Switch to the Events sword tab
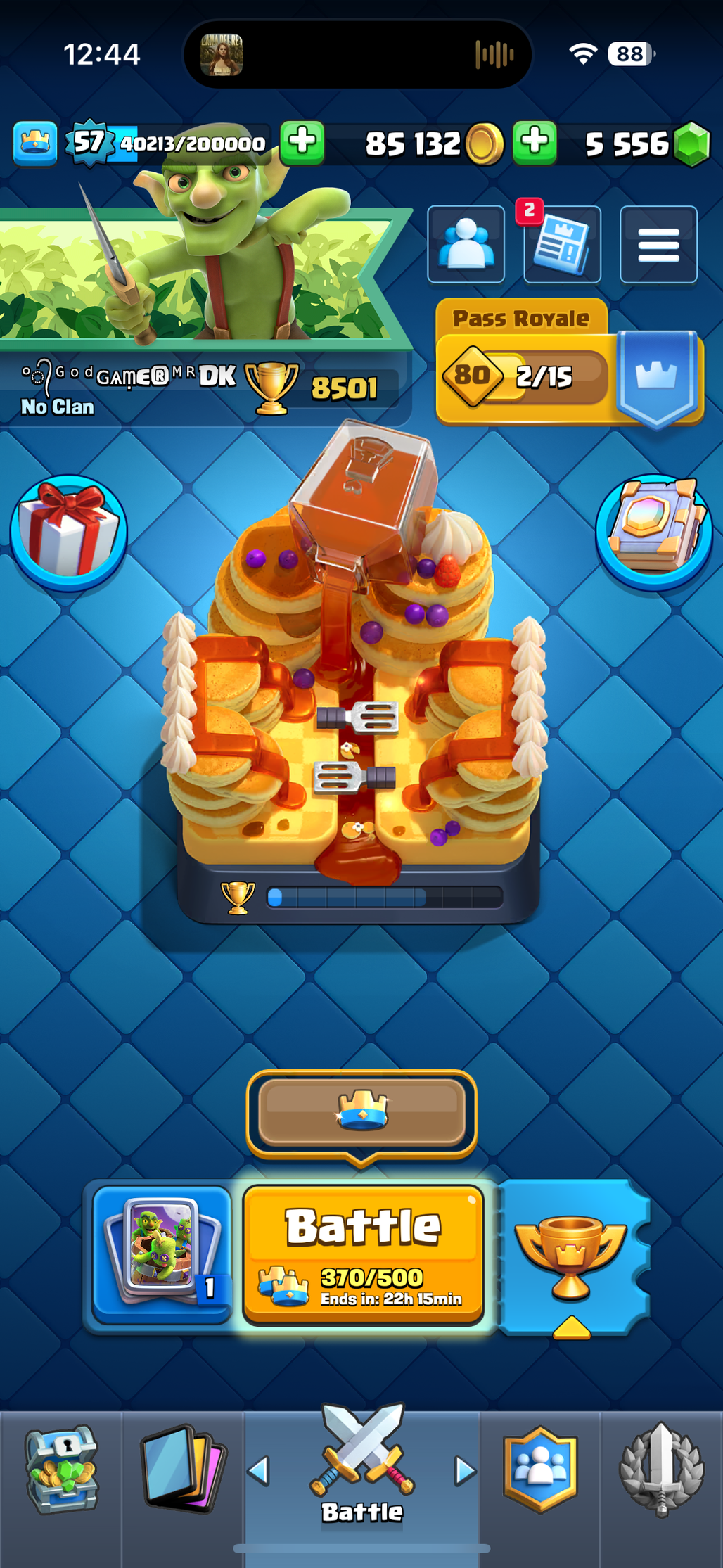 tap(661, 1469)
